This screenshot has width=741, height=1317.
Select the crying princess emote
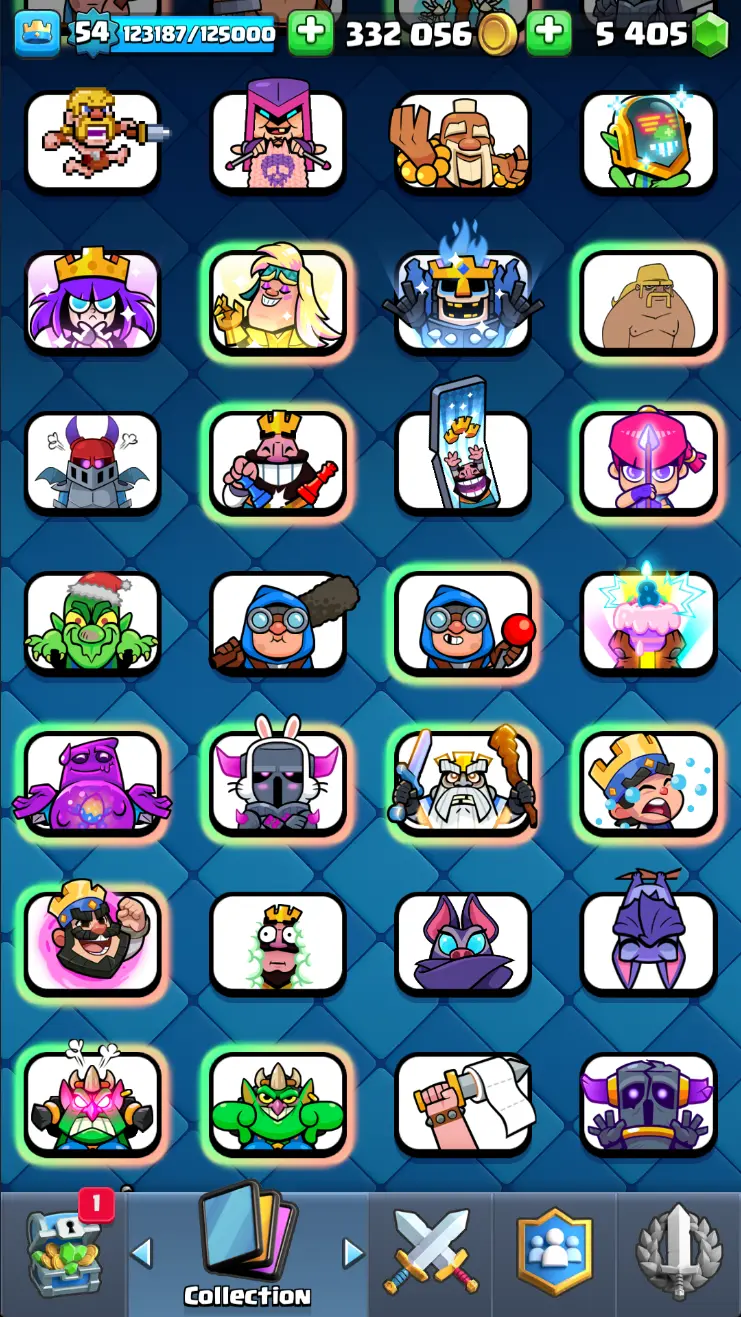pyautogui.click(x=649, y=782)
